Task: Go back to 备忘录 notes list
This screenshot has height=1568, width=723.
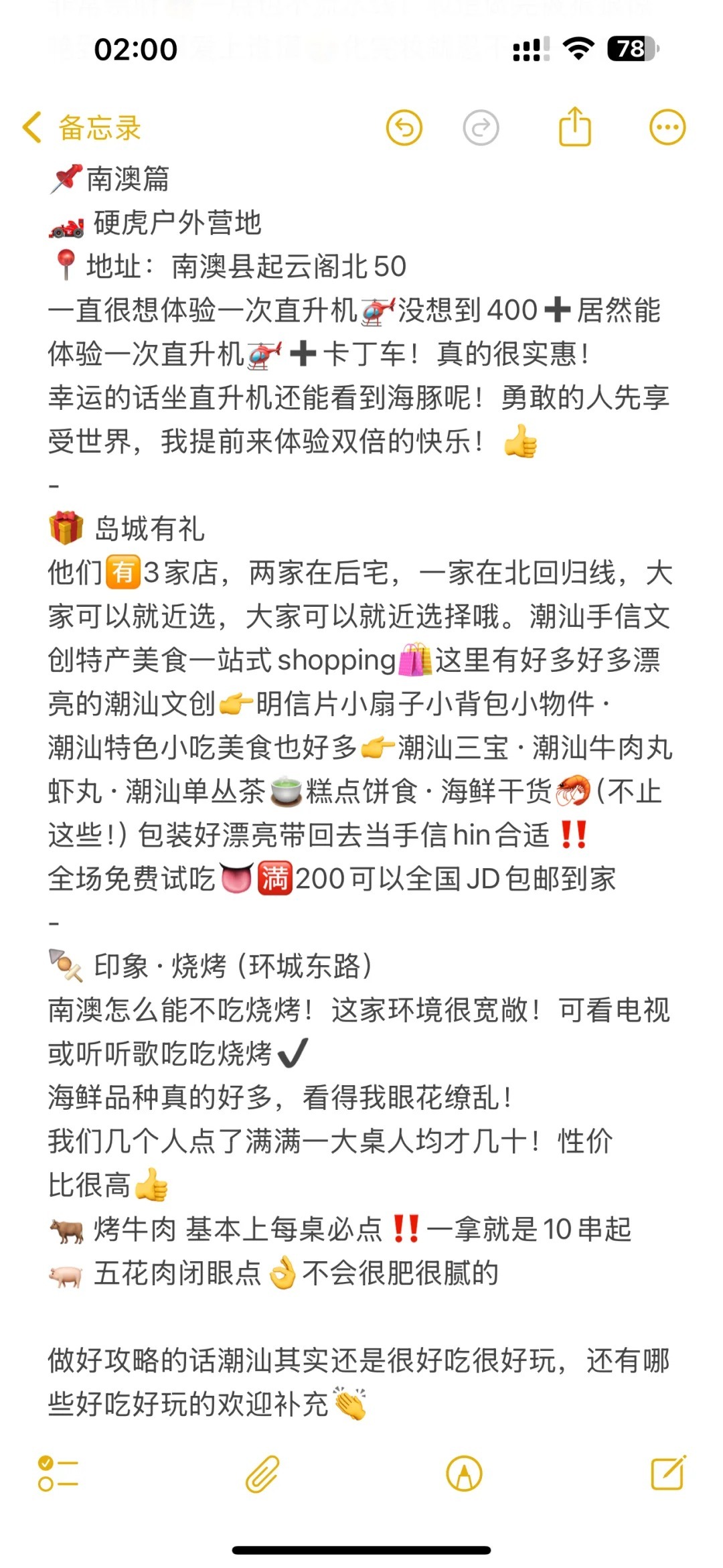Action: click(x=82, y=127)
